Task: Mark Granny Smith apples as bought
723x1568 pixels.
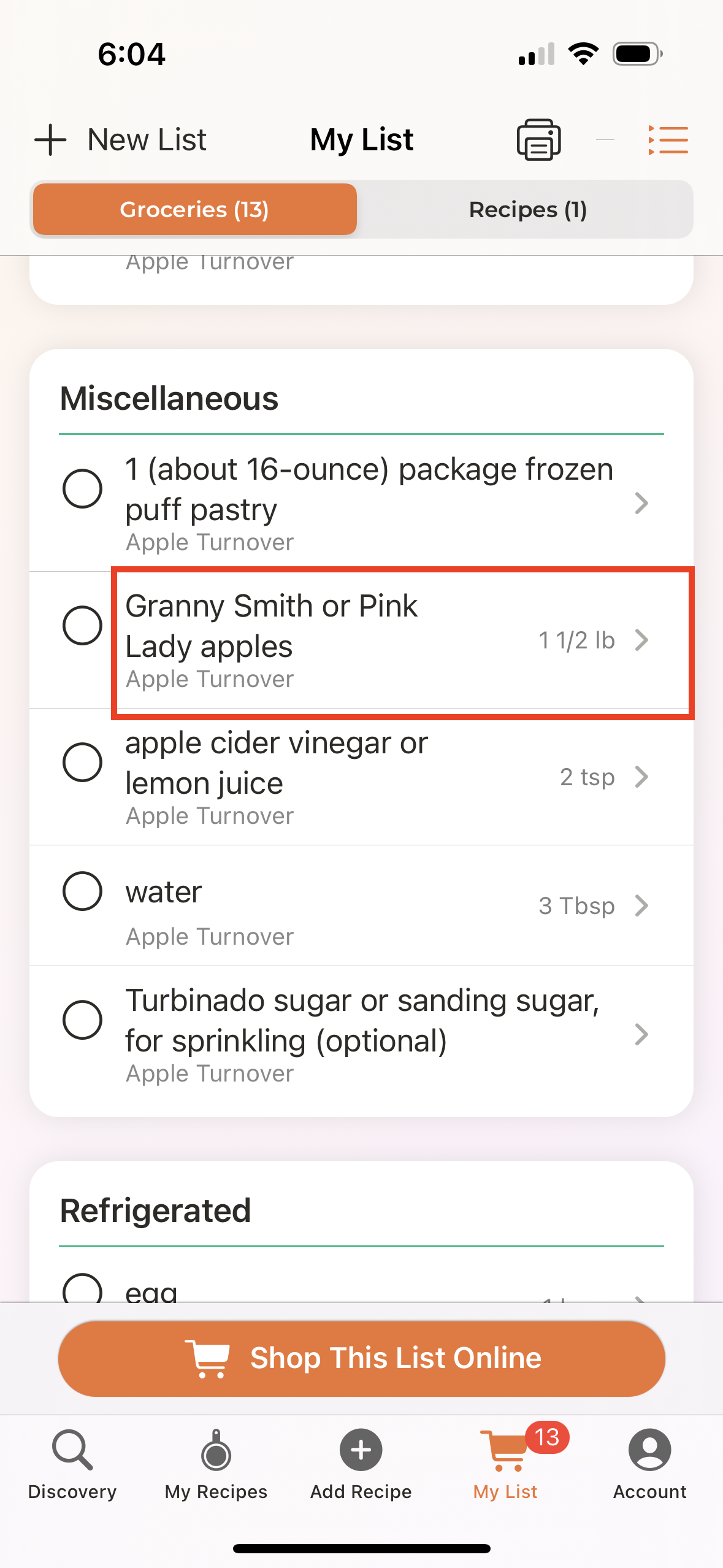Action: 82,626
